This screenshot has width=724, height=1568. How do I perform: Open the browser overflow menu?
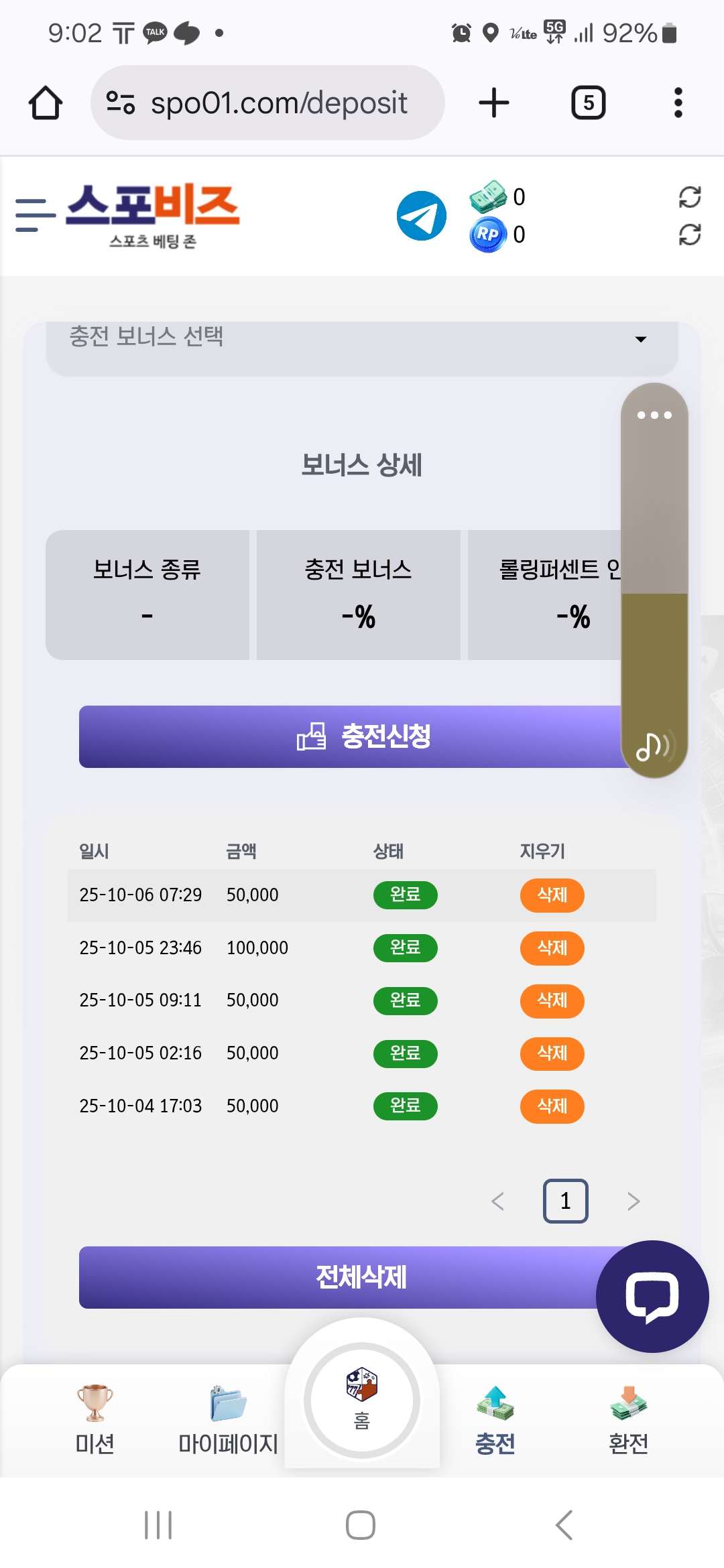pos(678,103)
